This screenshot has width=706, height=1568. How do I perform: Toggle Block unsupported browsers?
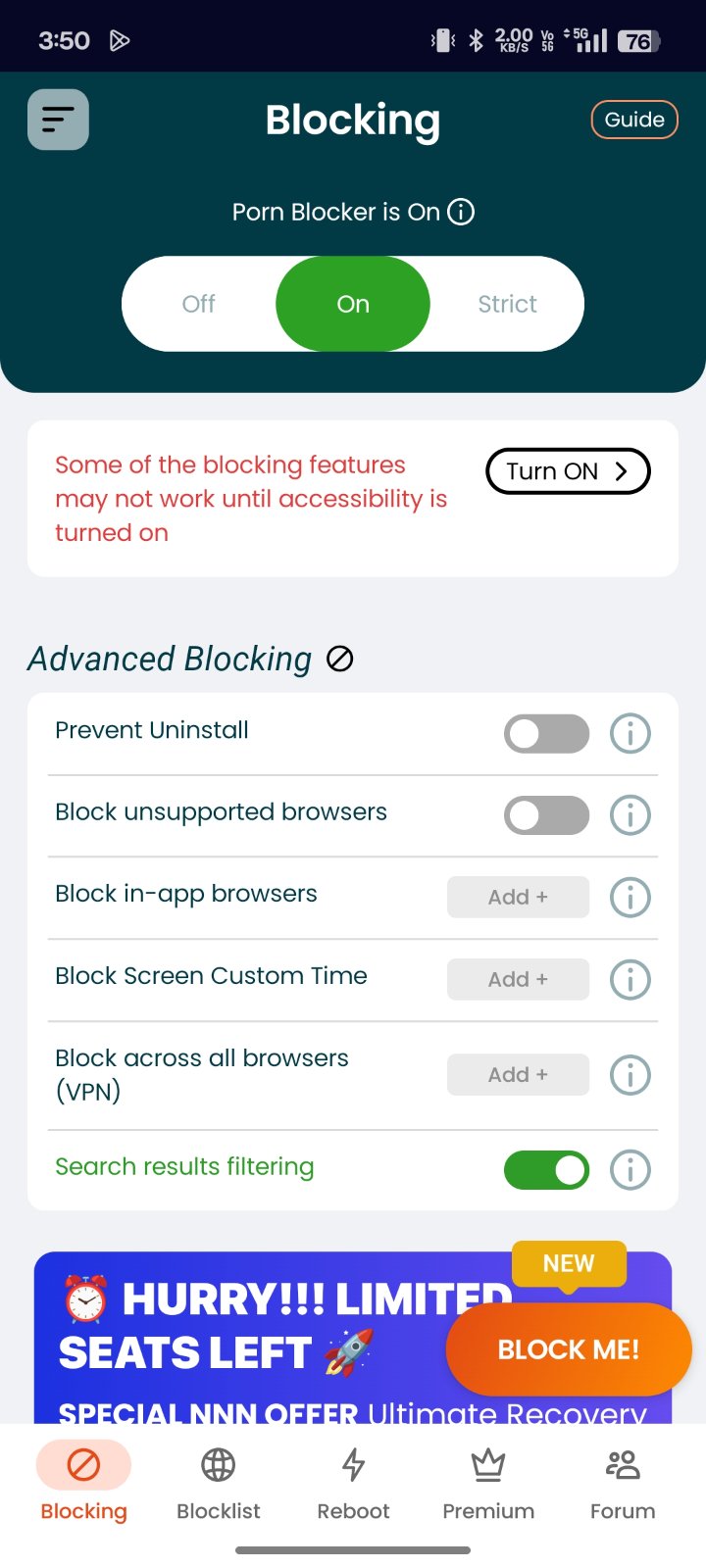click(546, 815)
